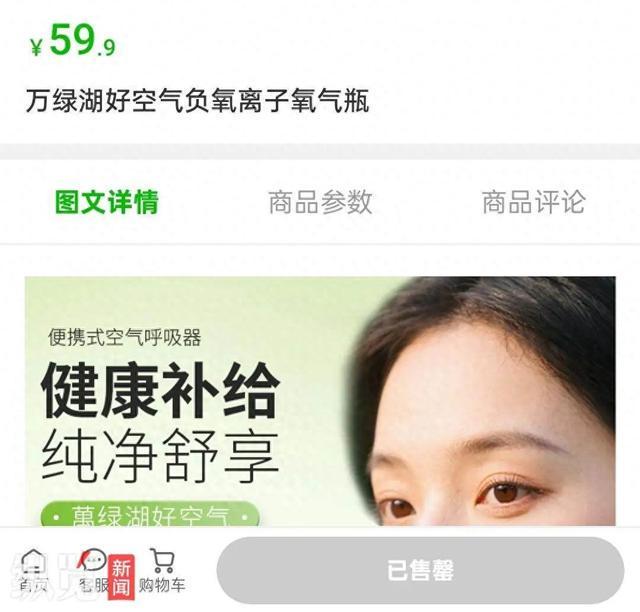The width and height of the screenshot is (640, 612).
Task: Go to 首页 from bottom bar
Action: point(33,570)
